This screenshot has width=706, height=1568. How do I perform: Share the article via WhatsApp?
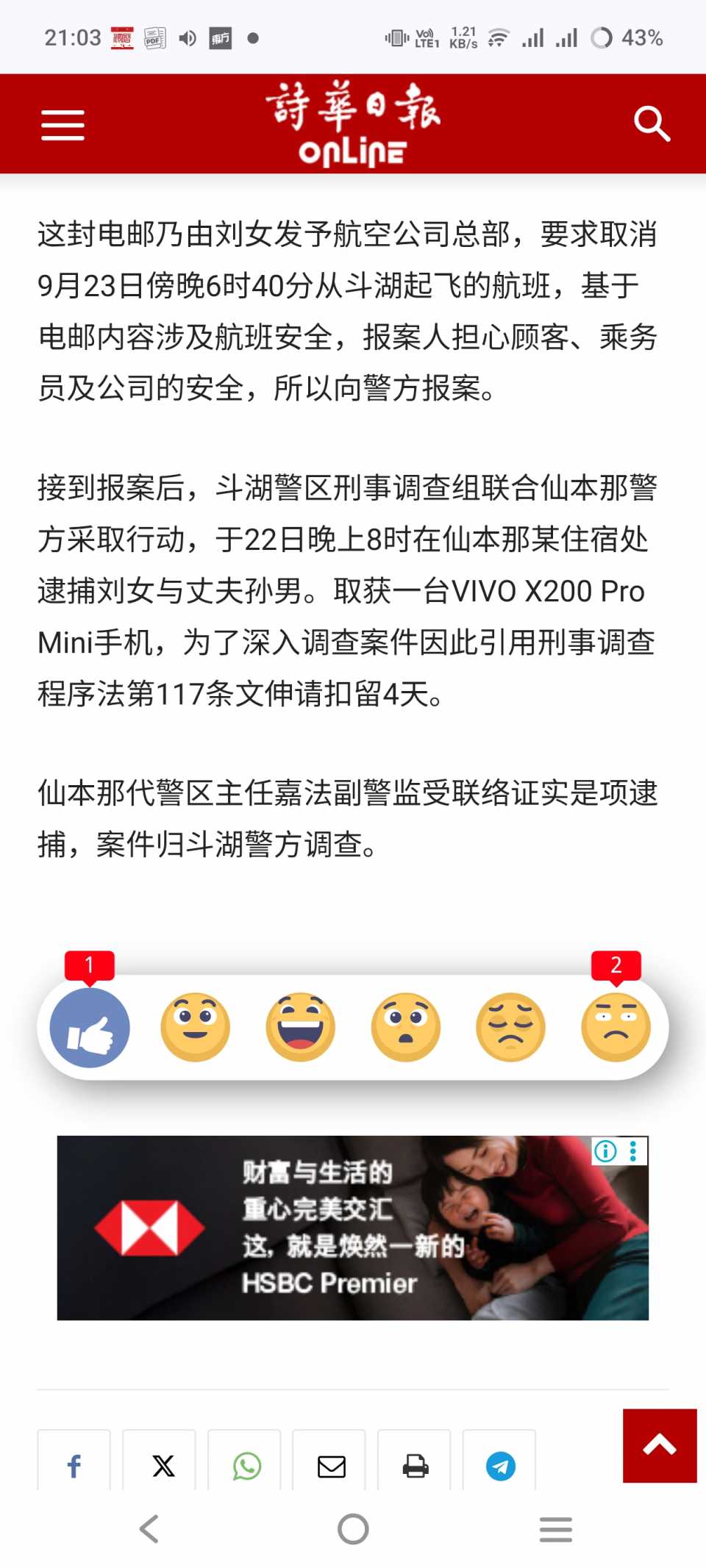click(247, 1466)
